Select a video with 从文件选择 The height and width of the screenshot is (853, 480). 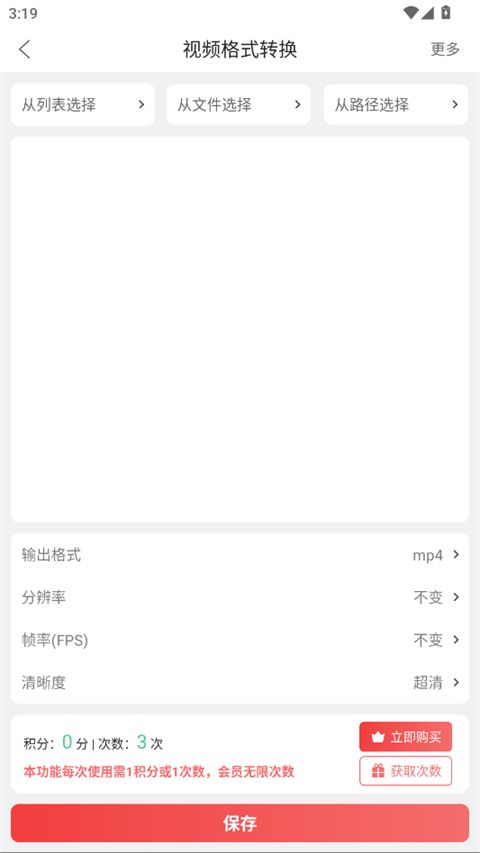(x=238, y=104)
